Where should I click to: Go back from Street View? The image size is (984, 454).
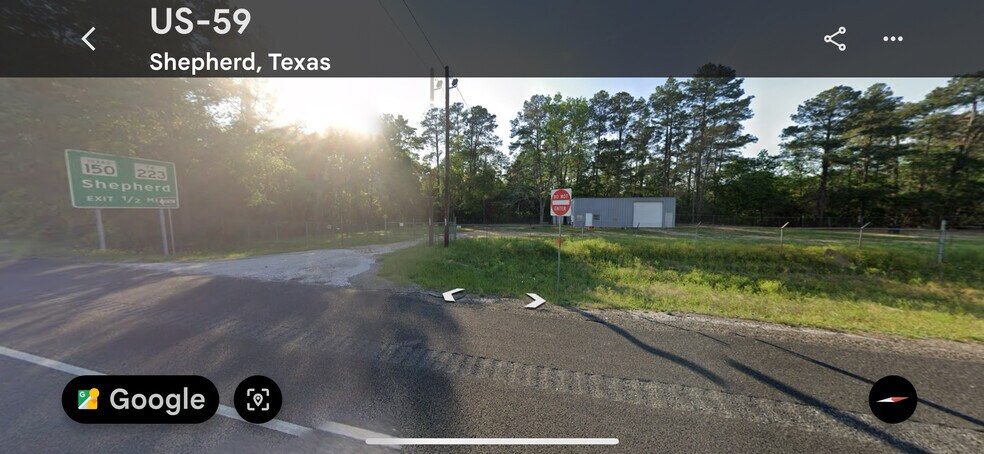(88, 39)
